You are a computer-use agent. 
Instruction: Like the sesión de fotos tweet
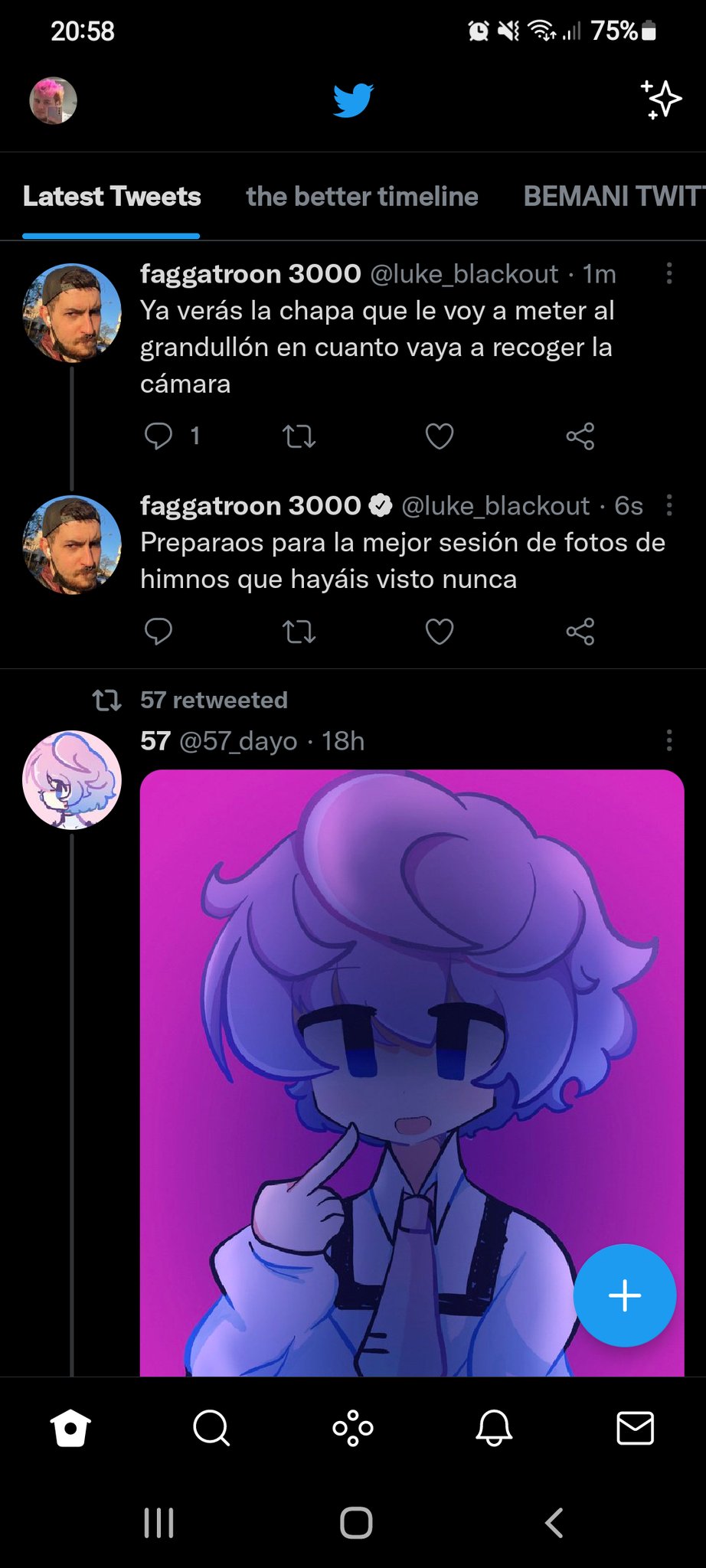(x=440, y=632)
